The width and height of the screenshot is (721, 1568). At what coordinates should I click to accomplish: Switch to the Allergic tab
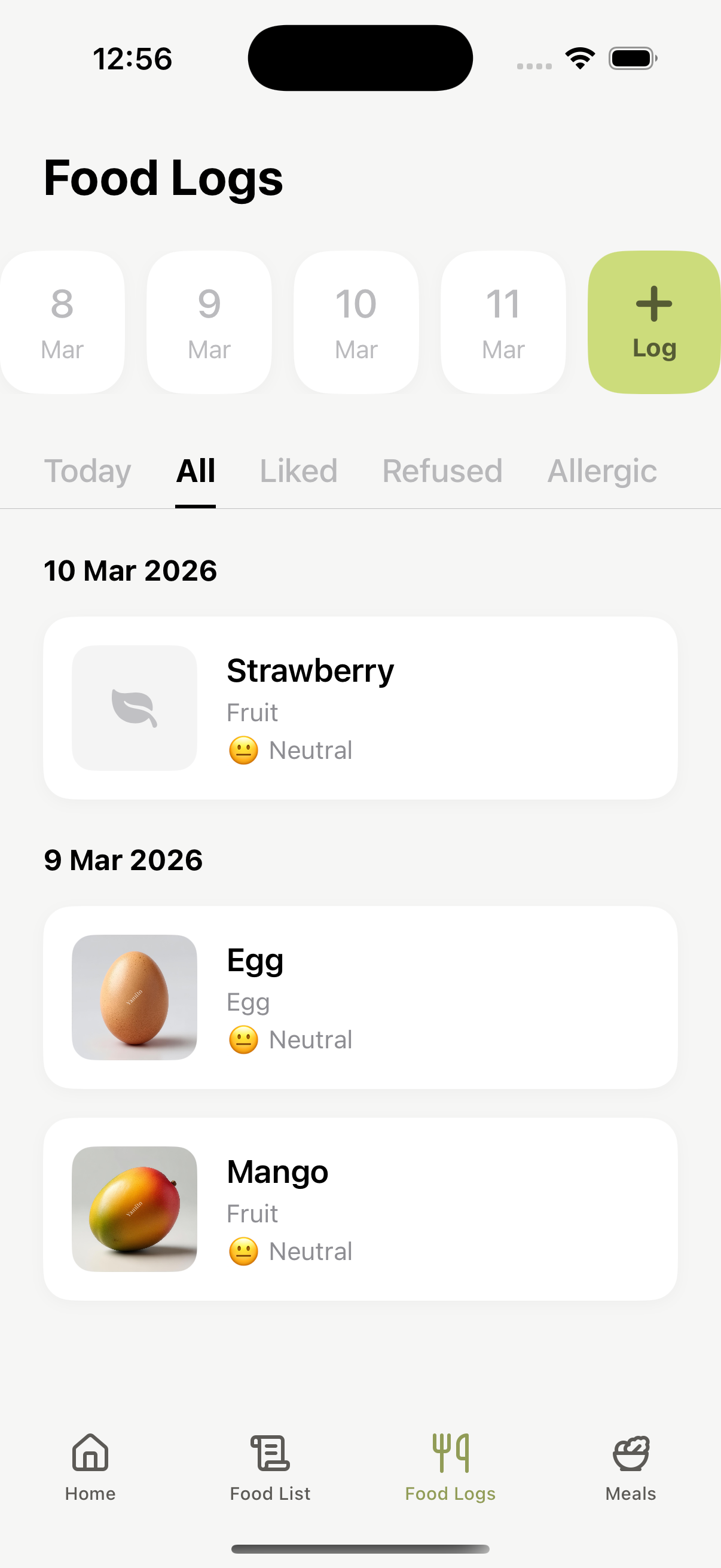point(603,471)
